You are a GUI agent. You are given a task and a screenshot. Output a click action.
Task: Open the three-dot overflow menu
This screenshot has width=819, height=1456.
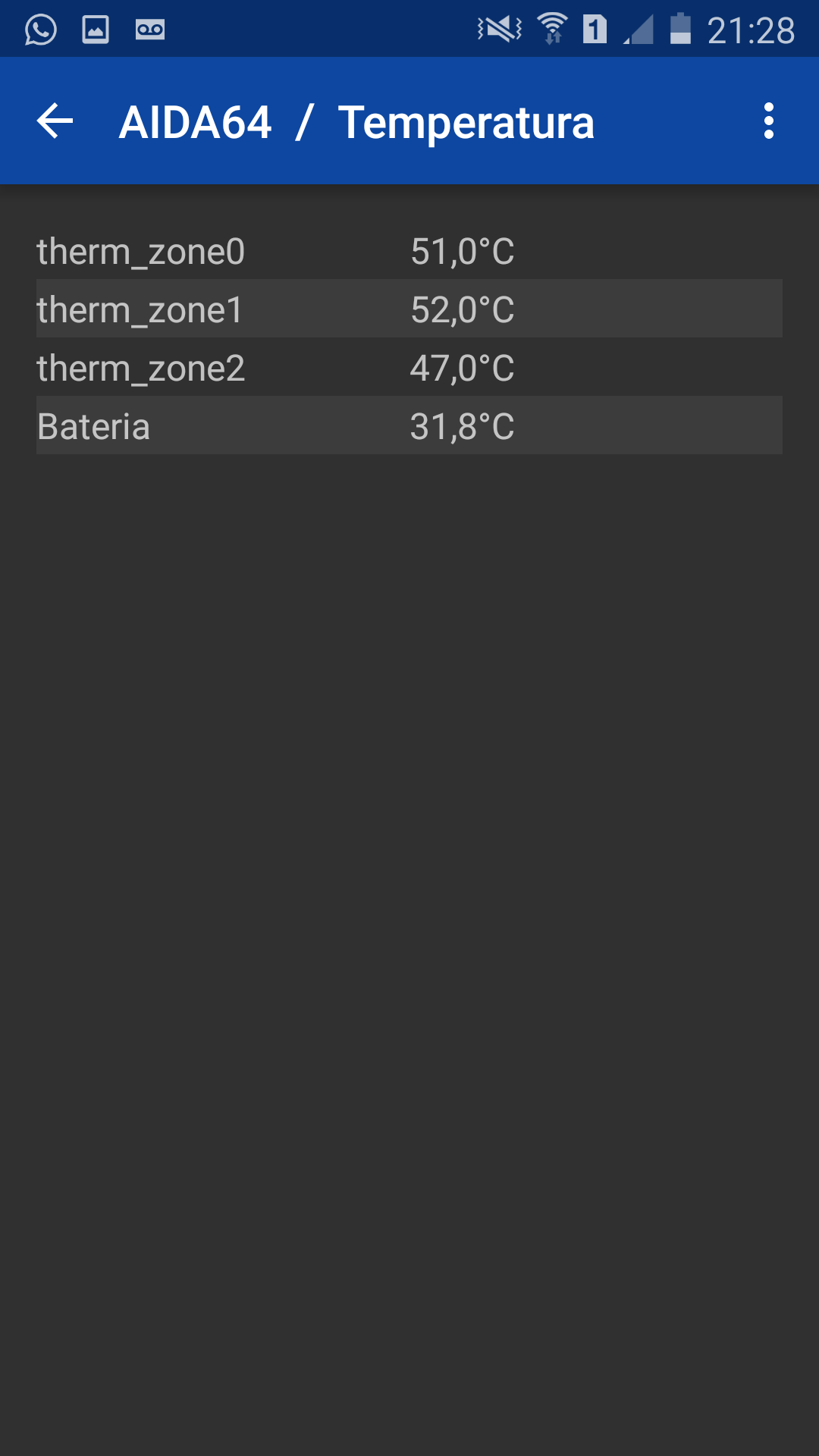769,121
